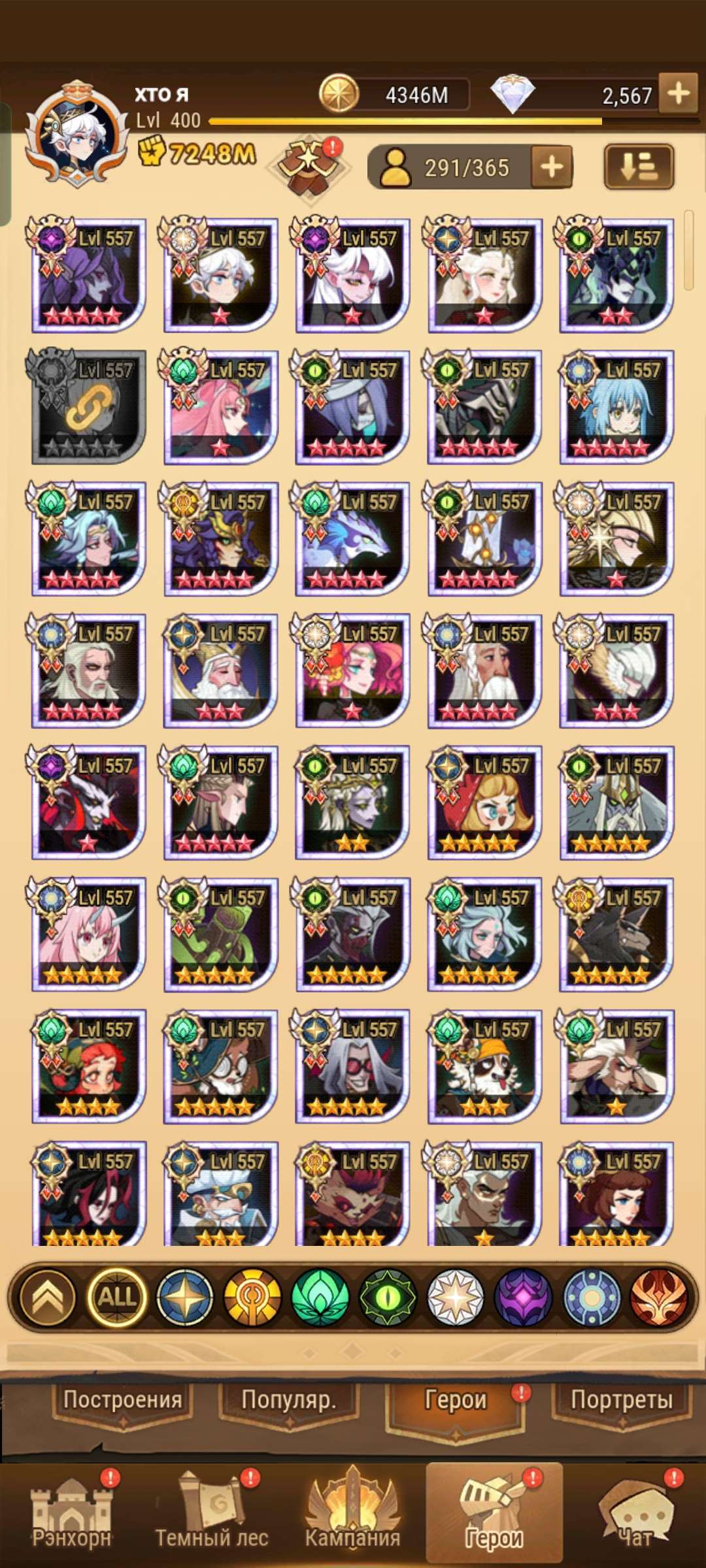Switch to the Популяр. tab

click(x=289, y=1400)
